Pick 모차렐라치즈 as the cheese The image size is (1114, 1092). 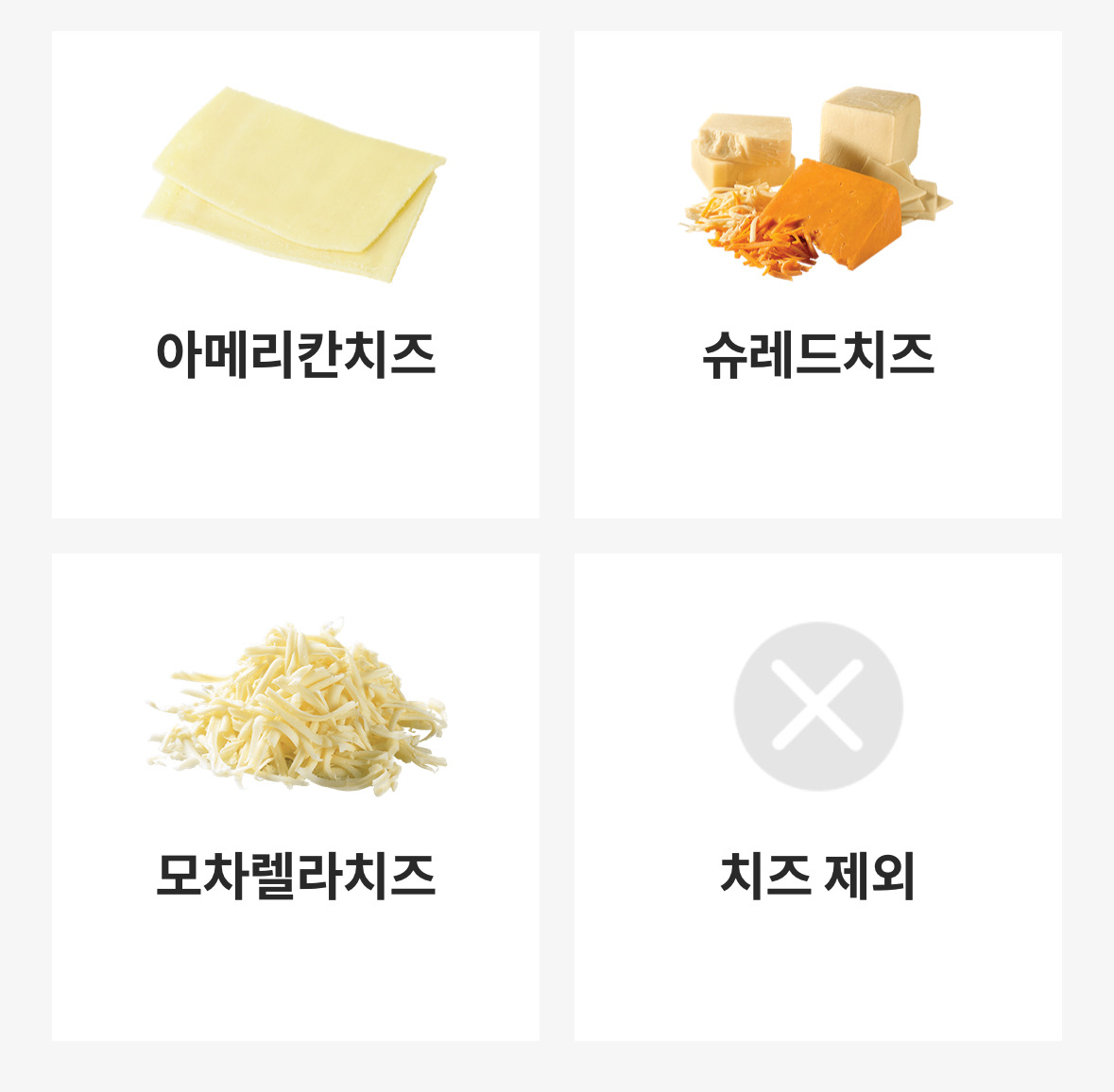(x=295, y=796)
